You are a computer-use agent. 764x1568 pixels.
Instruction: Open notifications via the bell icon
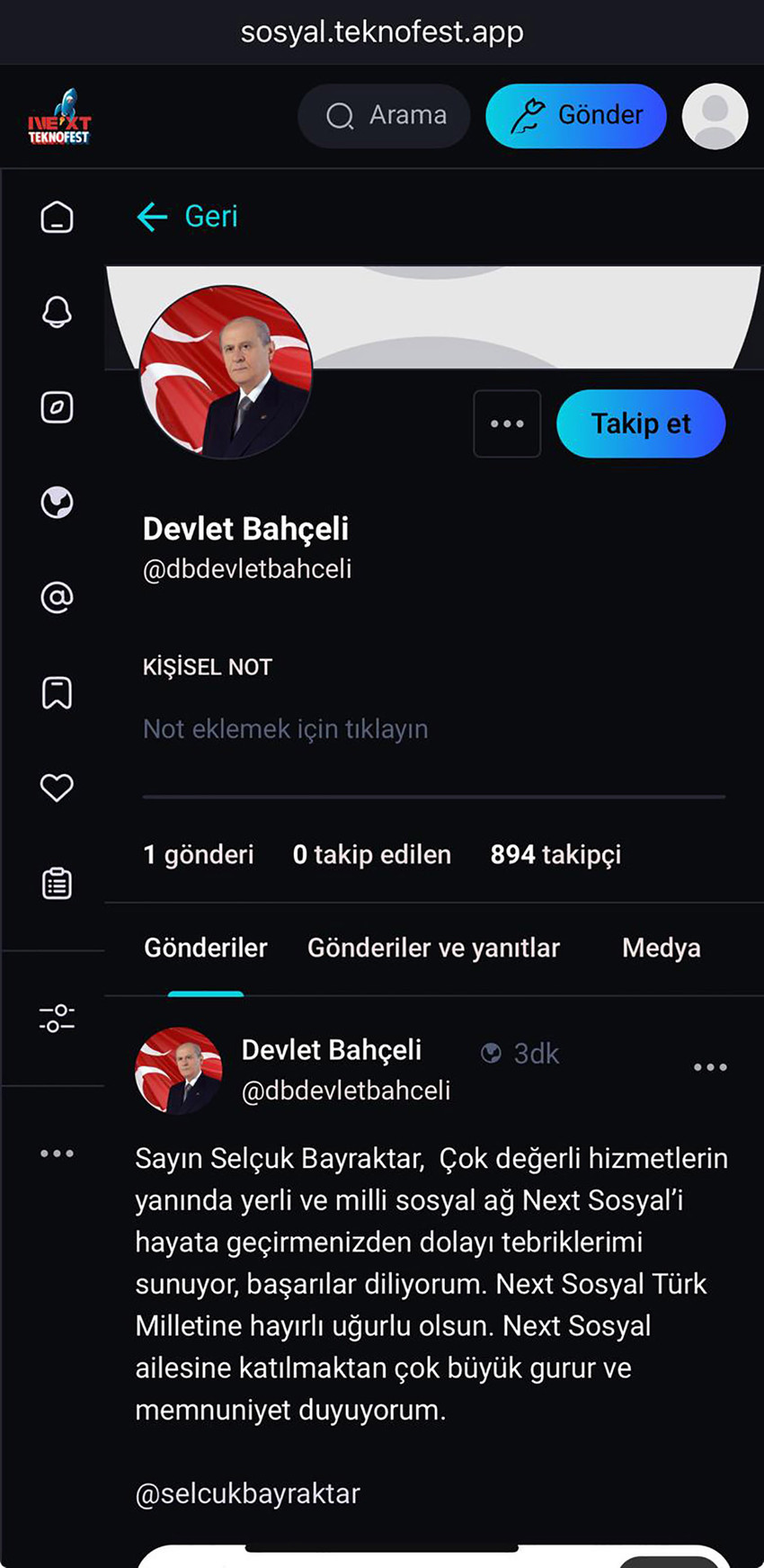pyautogui.click(x=57, y=312)
